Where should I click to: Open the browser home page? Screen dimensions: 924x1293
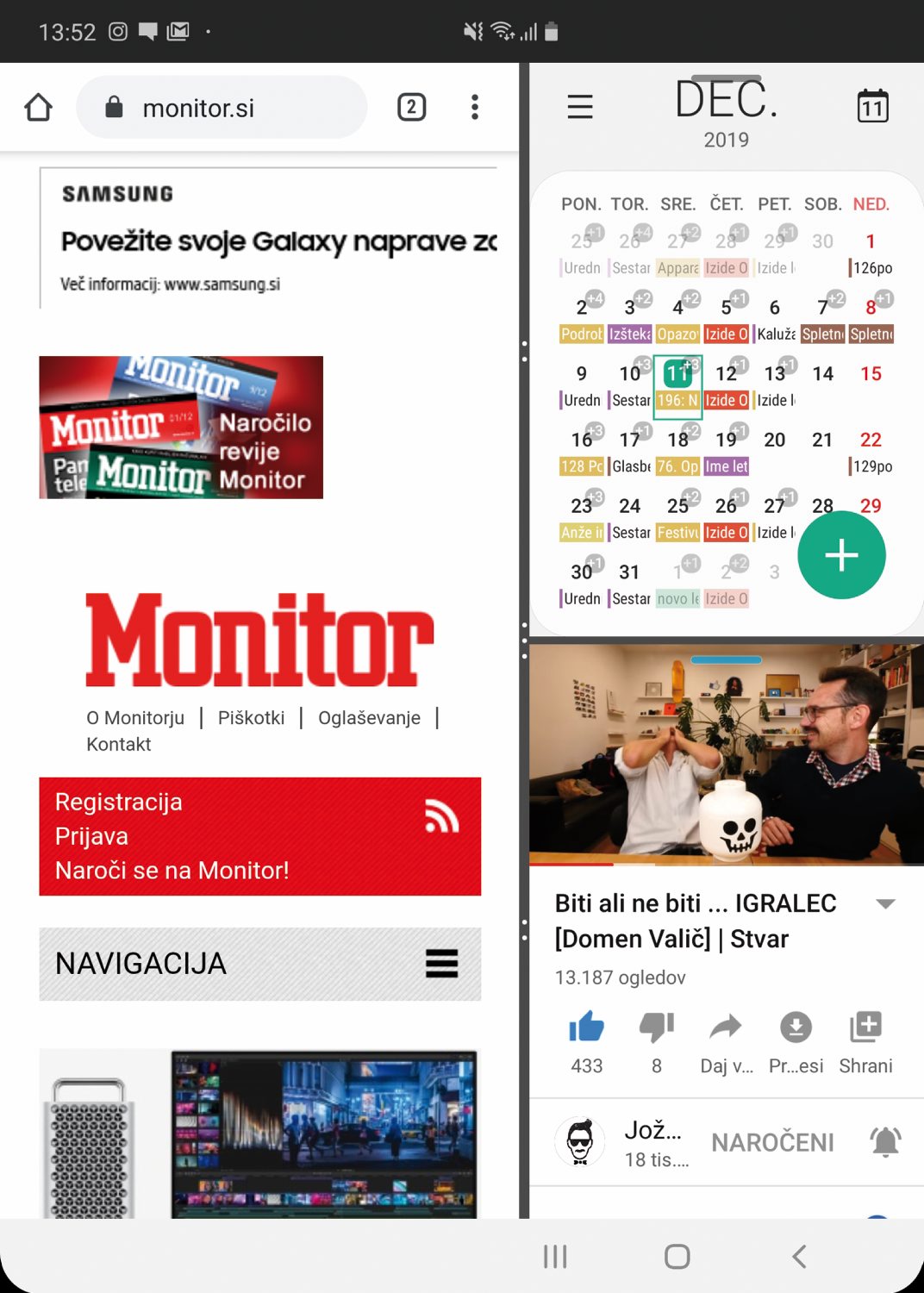click(39, 108)
